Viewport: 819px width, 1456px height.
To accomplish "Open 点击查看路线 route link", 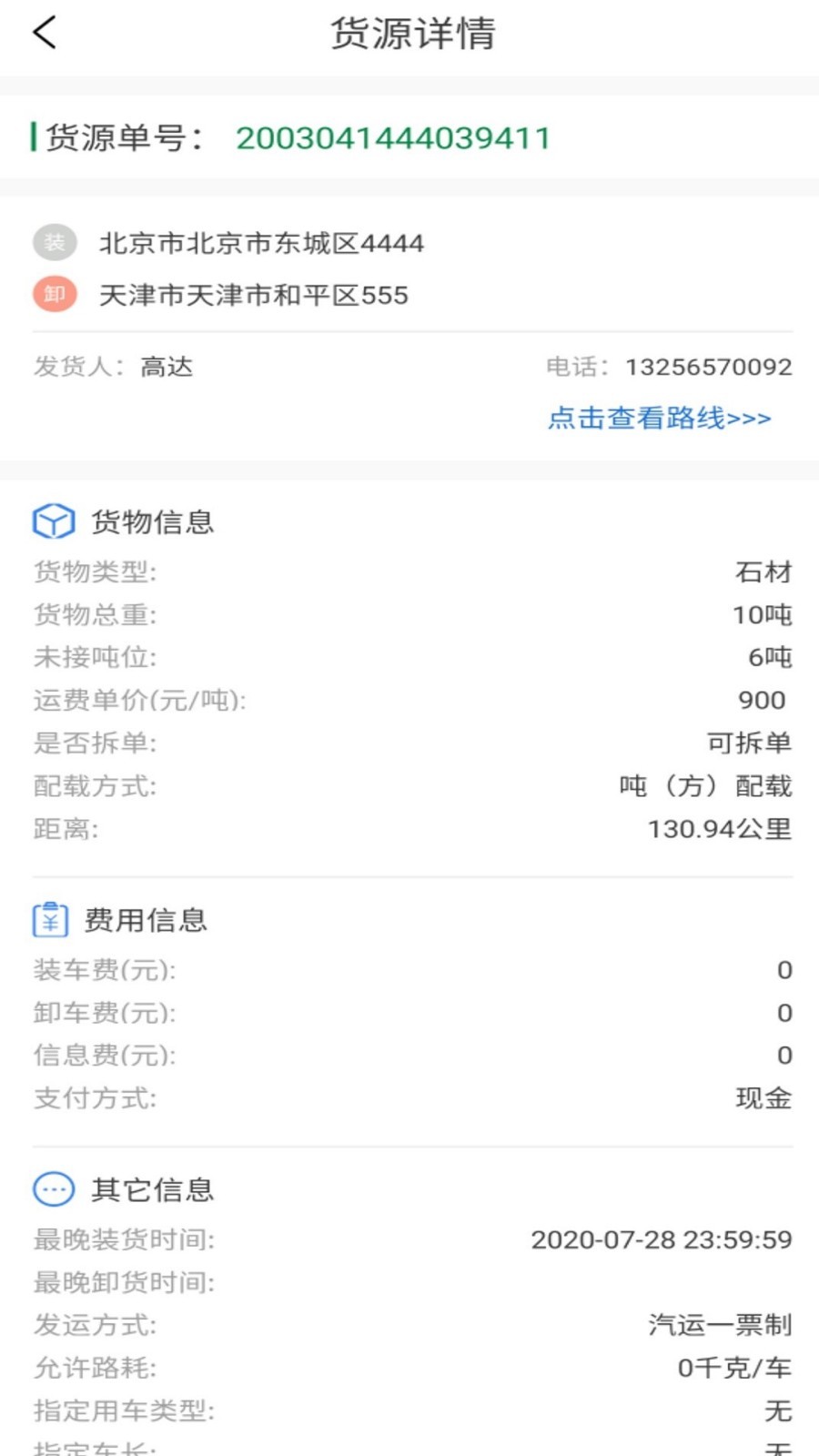I will [657, 418].
